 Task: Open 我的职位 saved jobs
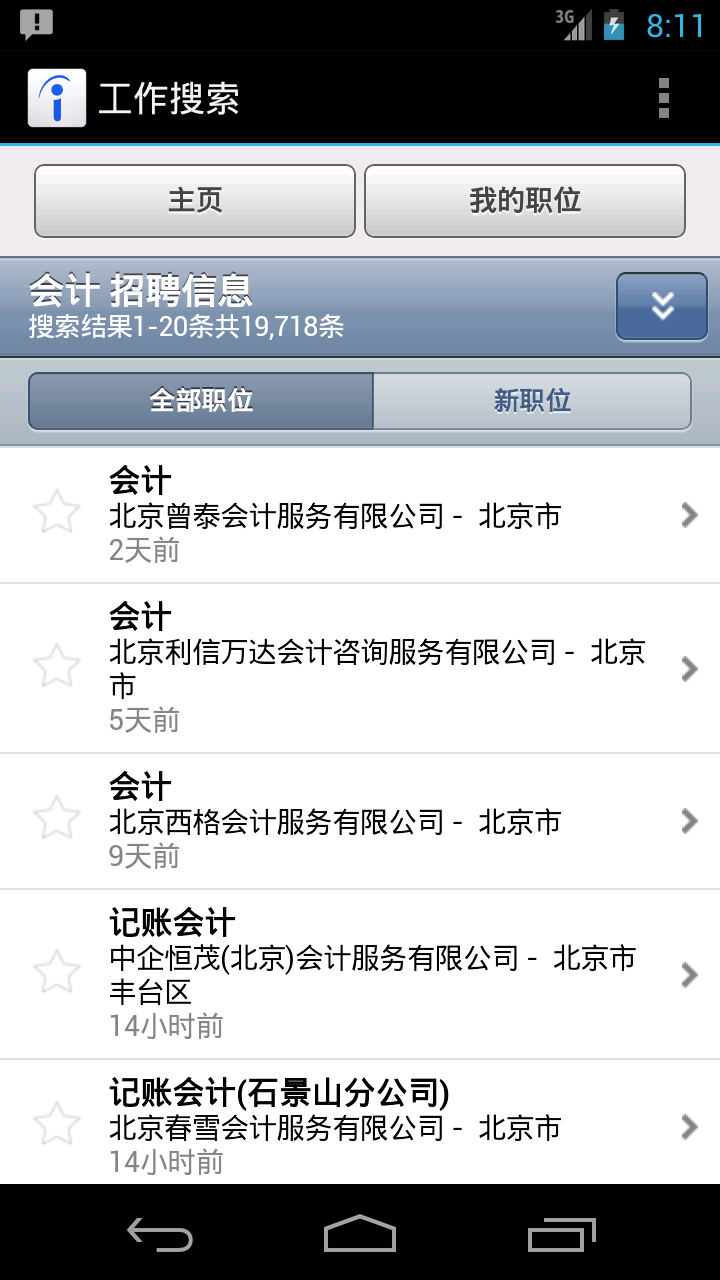(524, 201)
